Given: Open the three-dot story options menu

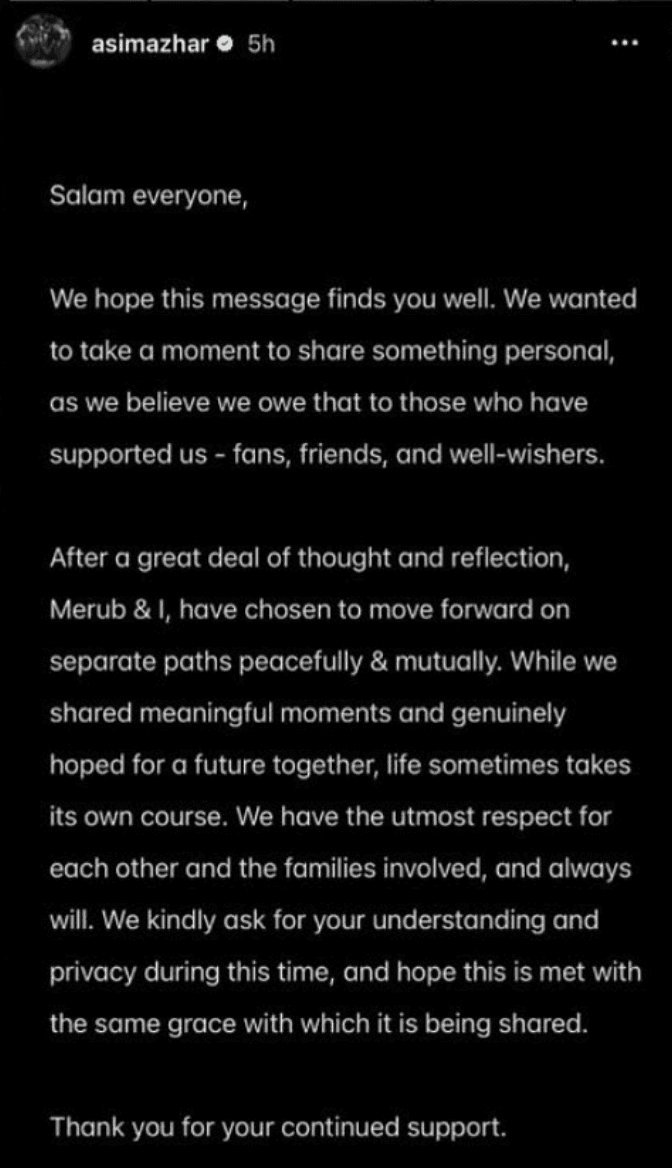Looking at the screenshot, I should point(624,43).
